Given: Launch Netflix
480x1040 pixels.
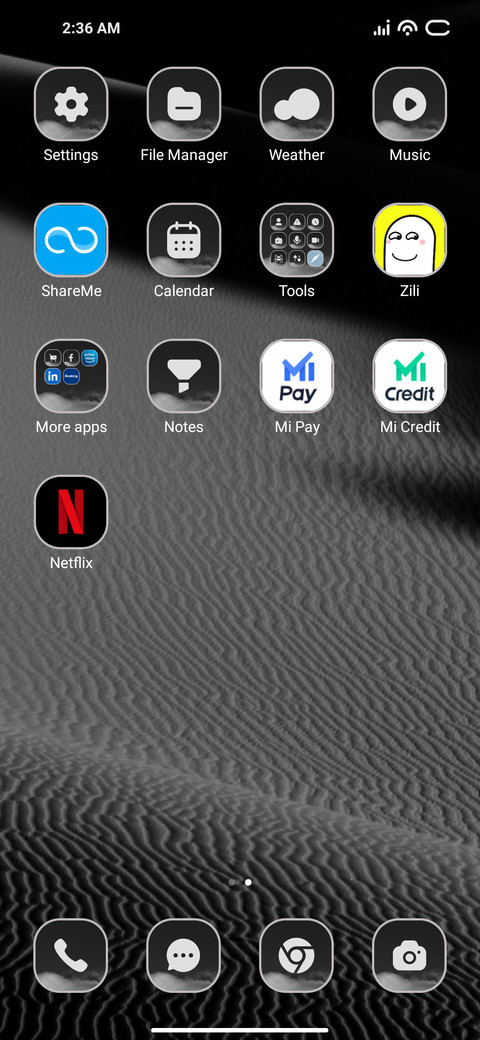Looking at the screenshot, I should pyautogui.click(x=71, y=512).
